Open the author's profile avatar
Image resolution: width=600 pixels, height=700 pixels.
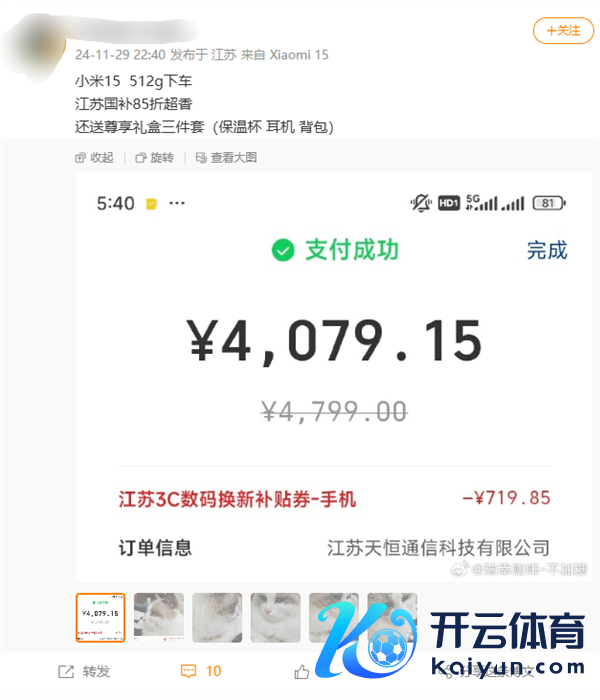pos(38,45)
